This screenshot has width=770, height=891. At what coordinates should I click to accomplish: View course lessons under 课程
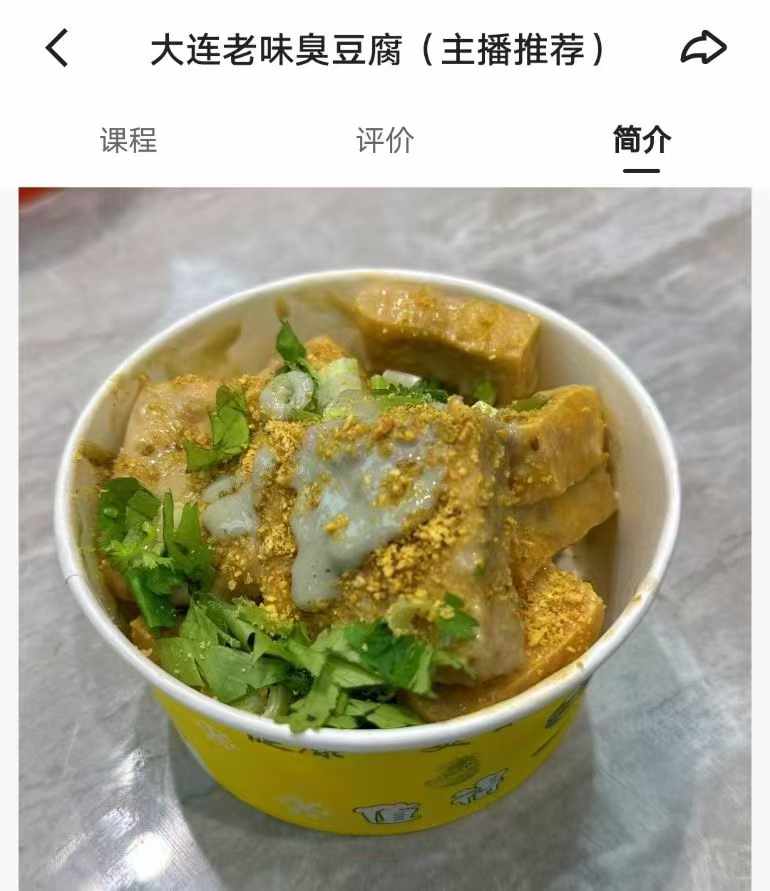pos(127,140)
